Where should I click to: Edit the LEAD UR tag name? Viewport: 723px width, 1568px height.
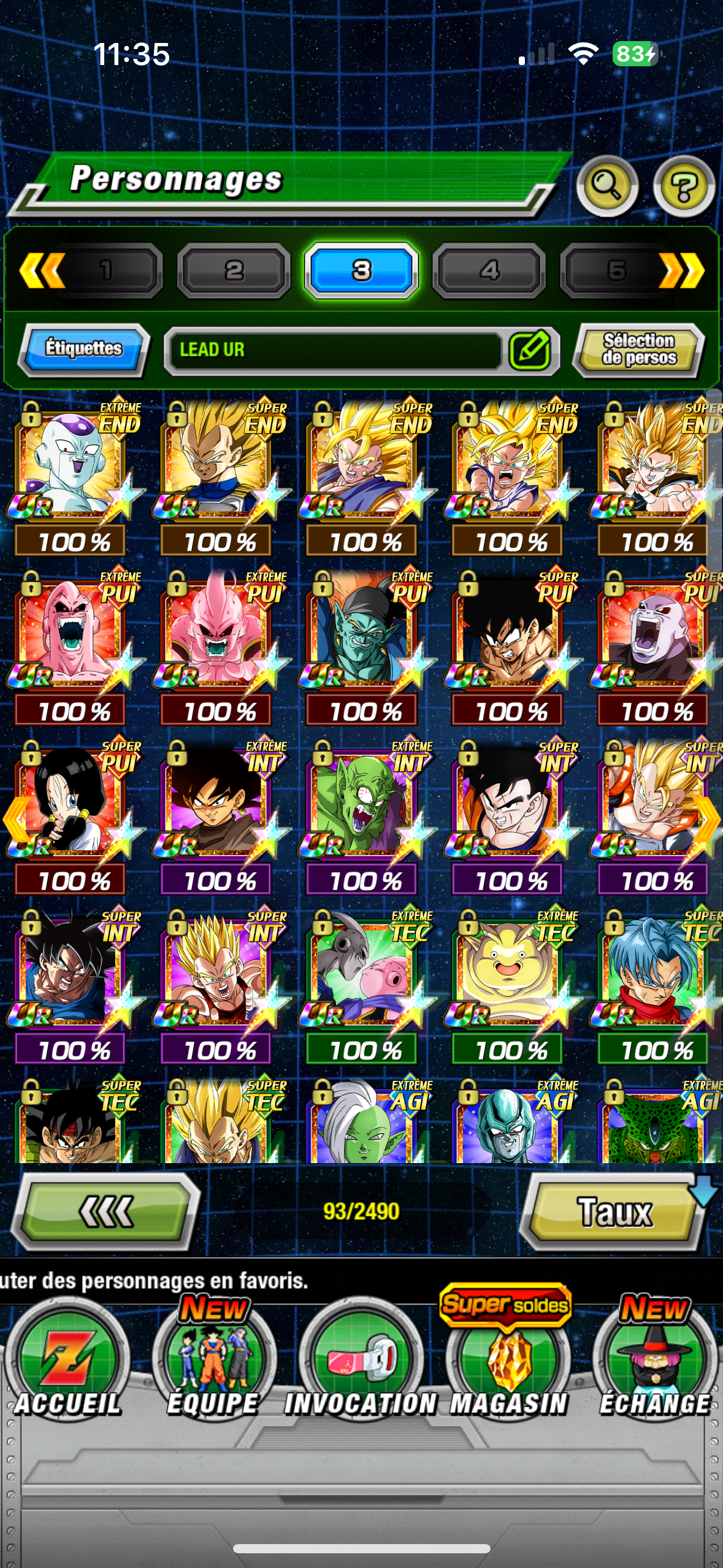[x=529, y=350]
